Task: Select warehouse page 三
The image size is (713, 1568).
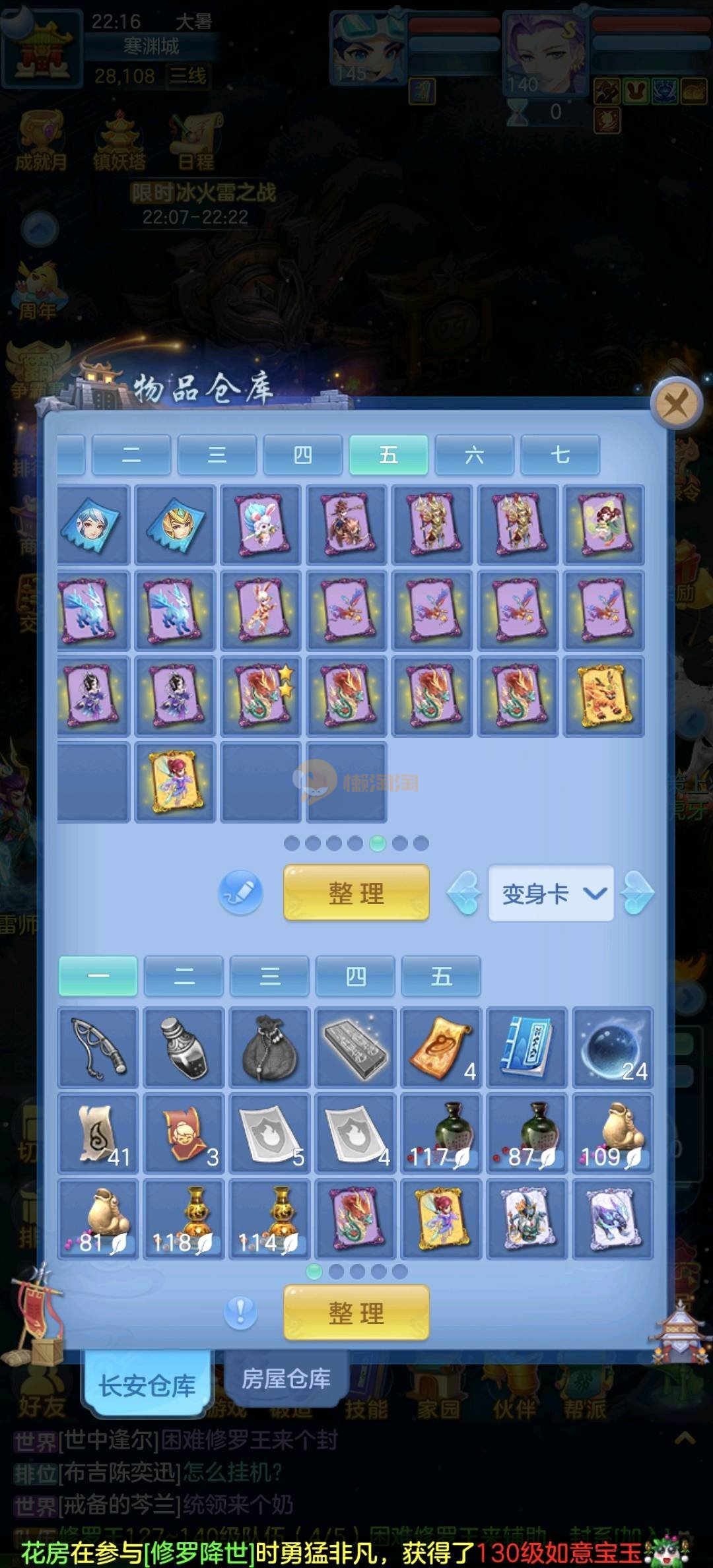Action: coord(217,455)
